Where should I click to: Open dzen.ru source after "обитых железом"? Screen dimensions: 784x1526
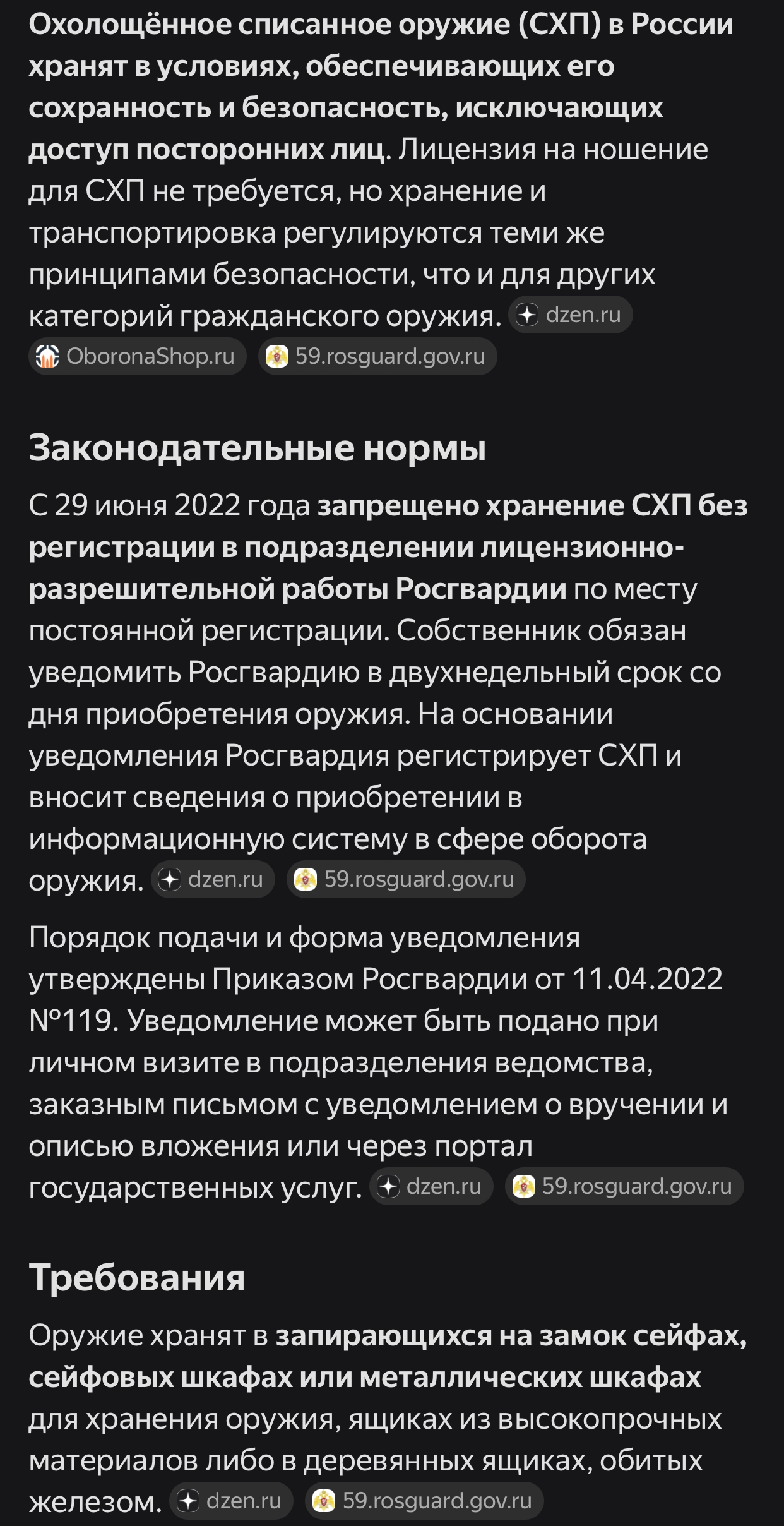pyautogui.click(x=231, y=1501)
